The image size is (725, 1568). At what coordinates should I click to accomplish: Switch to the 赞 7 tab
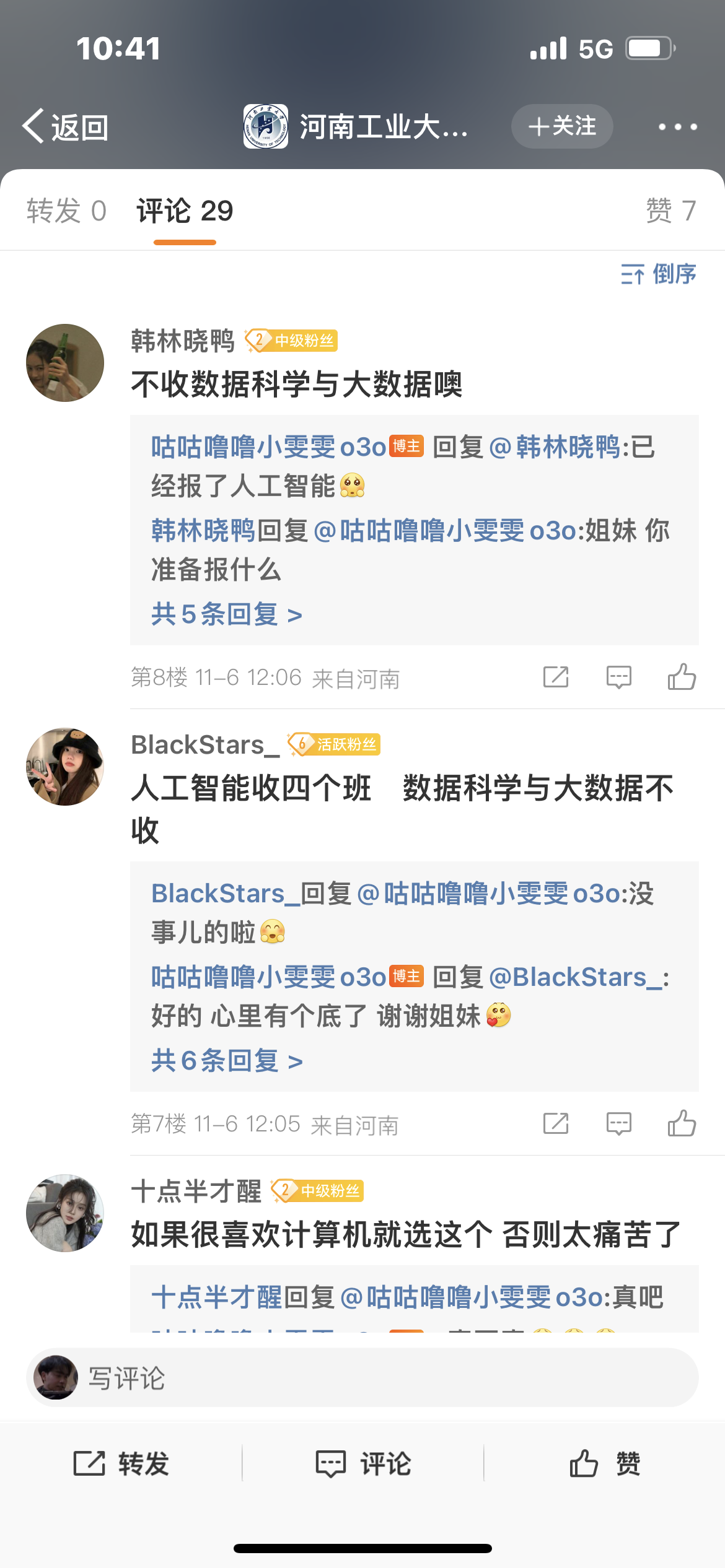click(671, 211)
